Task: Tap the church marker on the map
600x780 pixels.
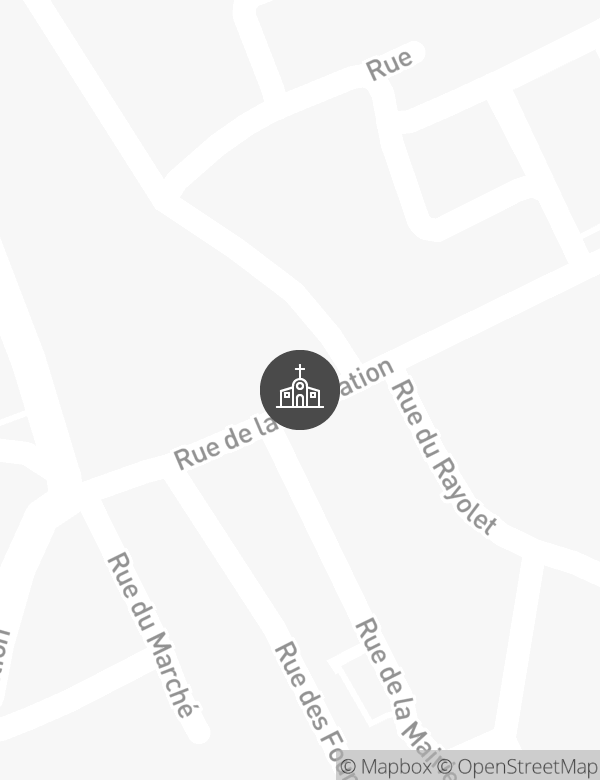Action: [x=300, y=390]
